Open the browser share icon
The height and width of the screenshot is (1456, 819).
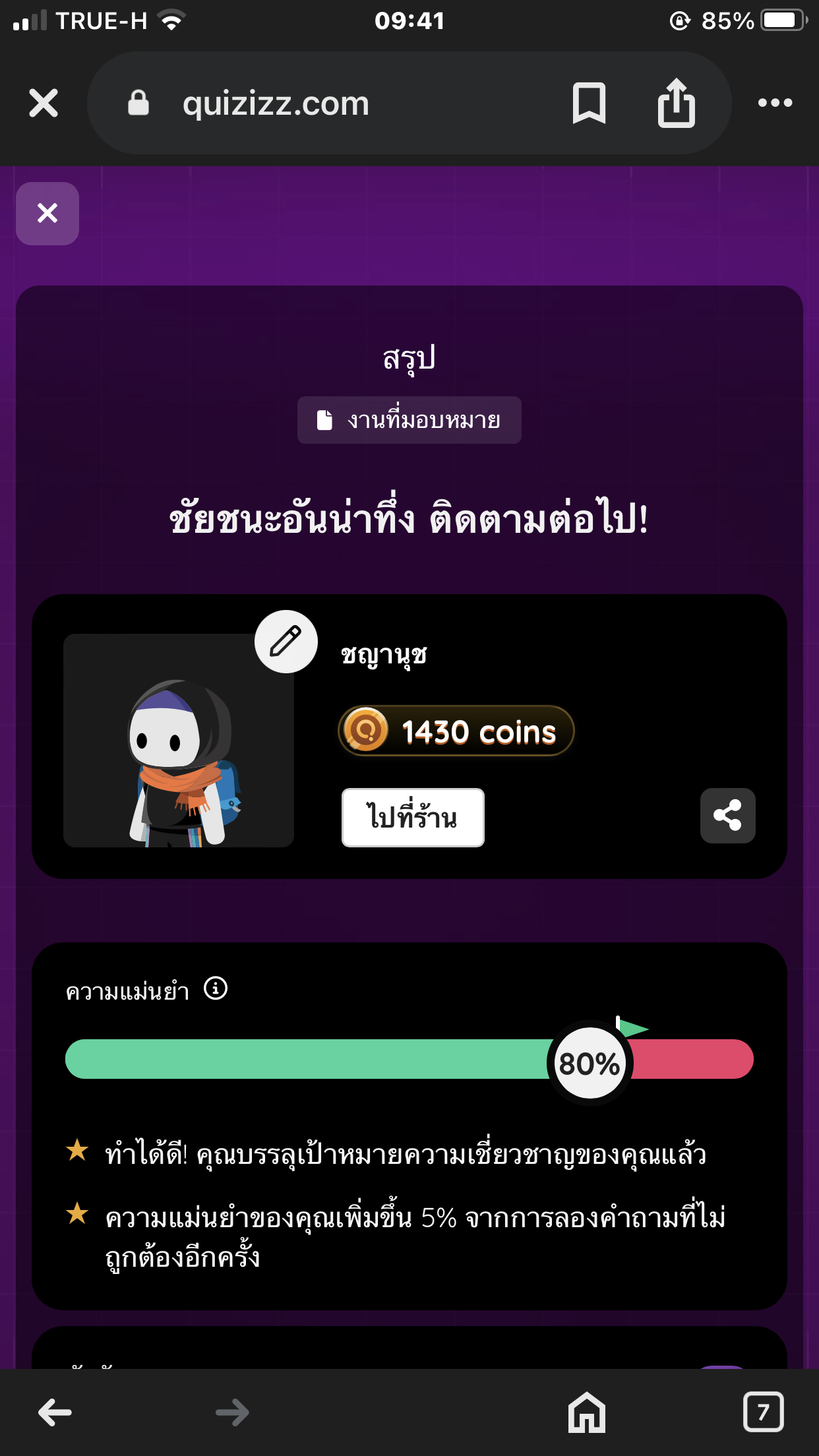click(x=676, y=103)
